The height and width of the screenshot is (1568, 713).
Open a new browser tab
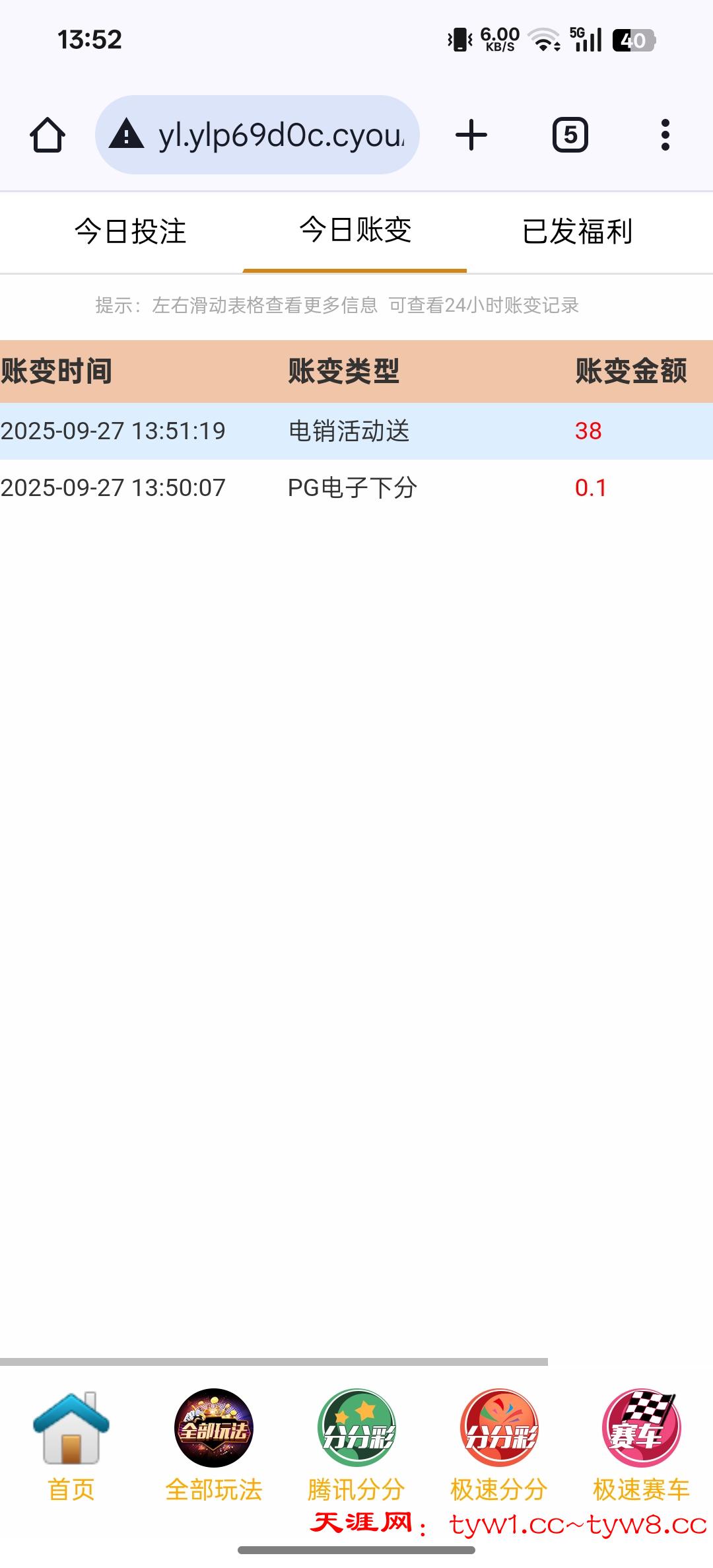[x=471, y=135]
